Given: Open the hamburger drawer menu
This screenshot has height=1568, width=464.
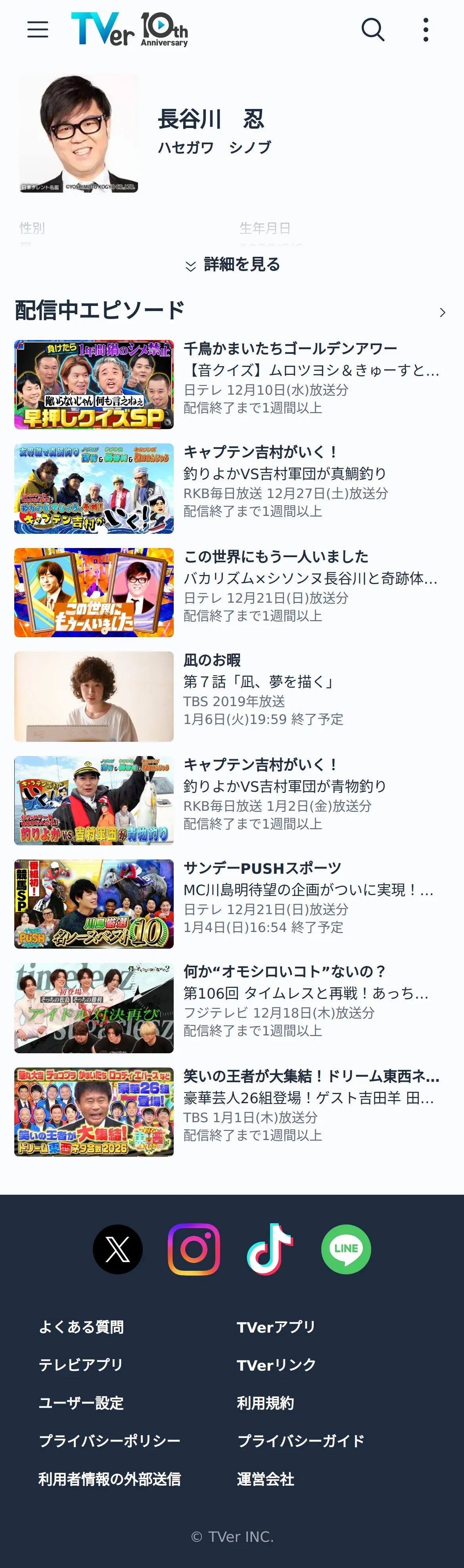Looking at the screenshot, I should (x=38, y=29).
